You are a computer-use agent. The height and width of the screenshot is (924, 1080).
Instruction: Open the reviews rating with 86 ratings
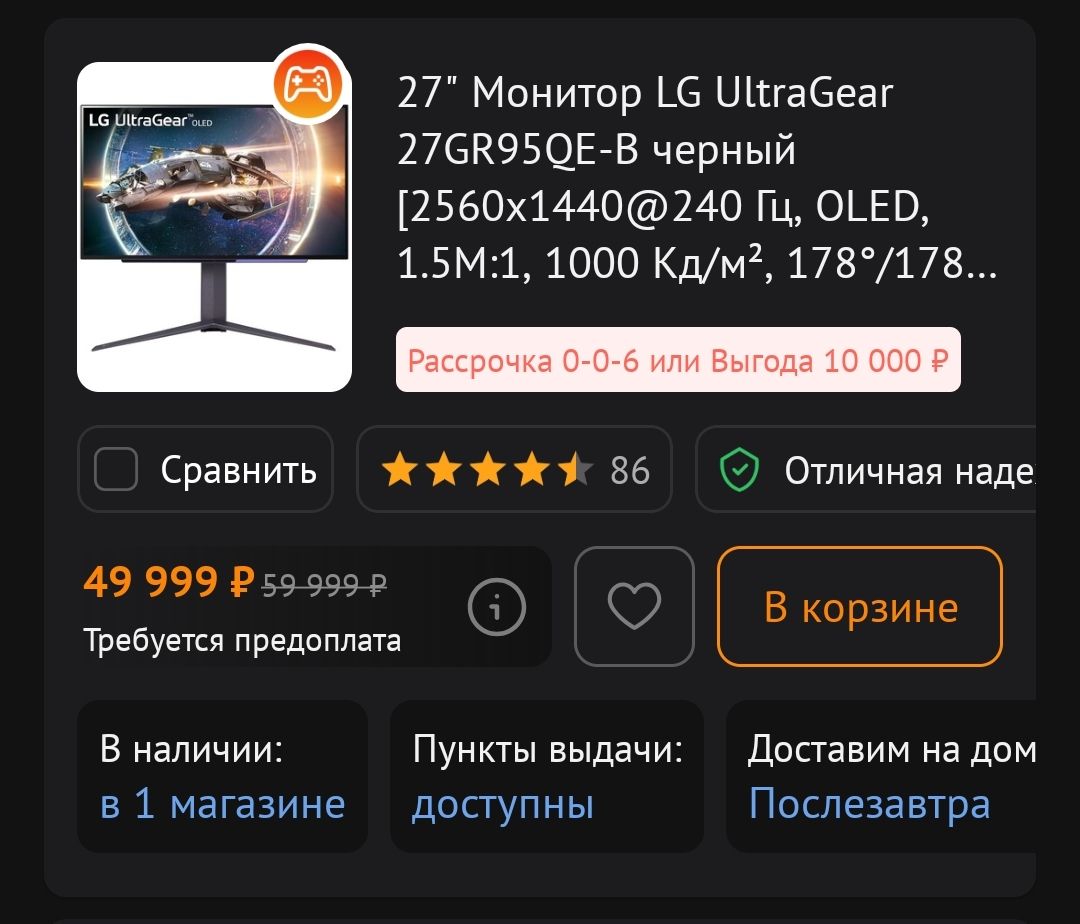514,469
